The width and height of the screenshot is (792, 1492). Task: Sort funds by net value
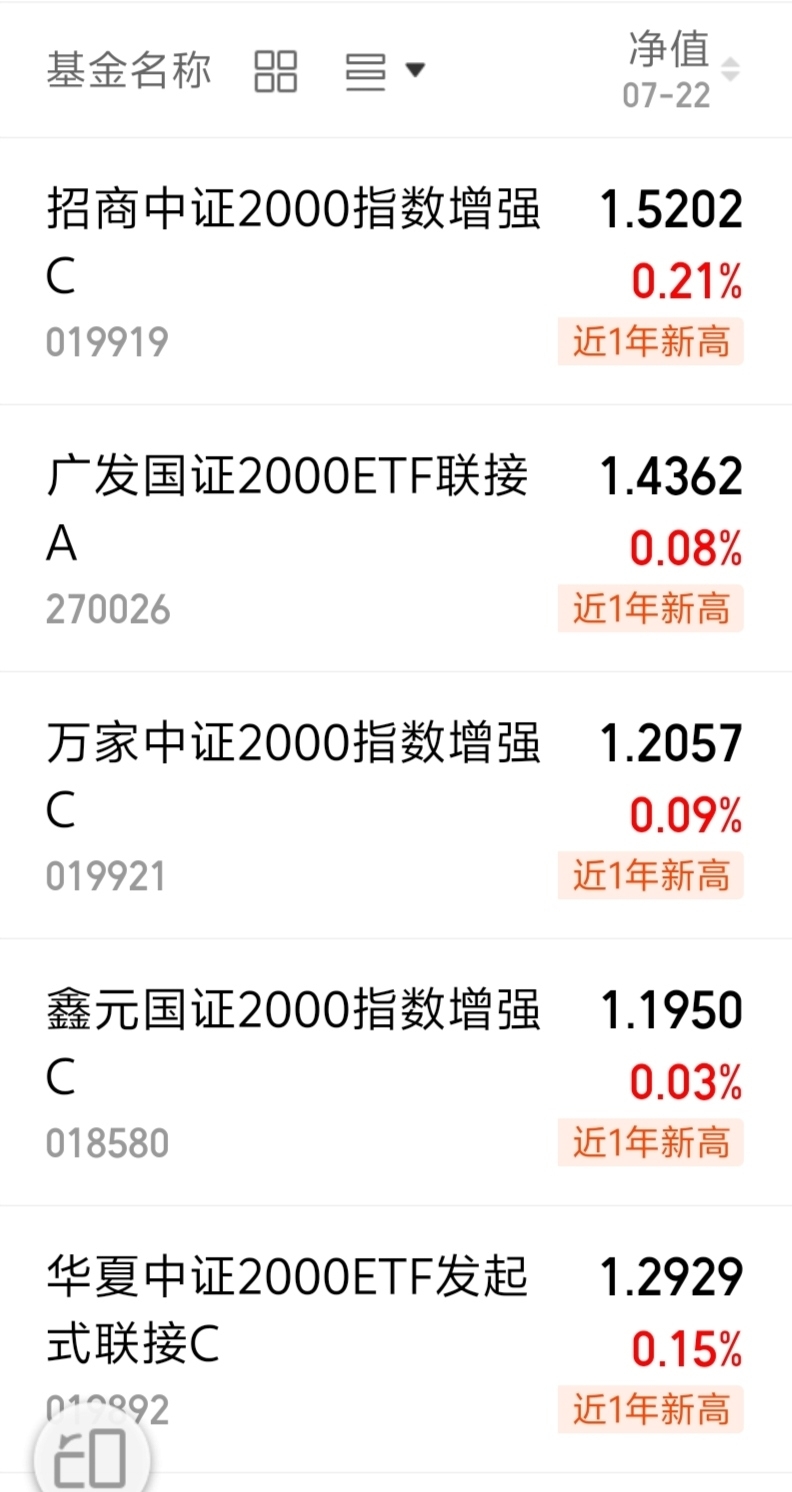[682, 69]
